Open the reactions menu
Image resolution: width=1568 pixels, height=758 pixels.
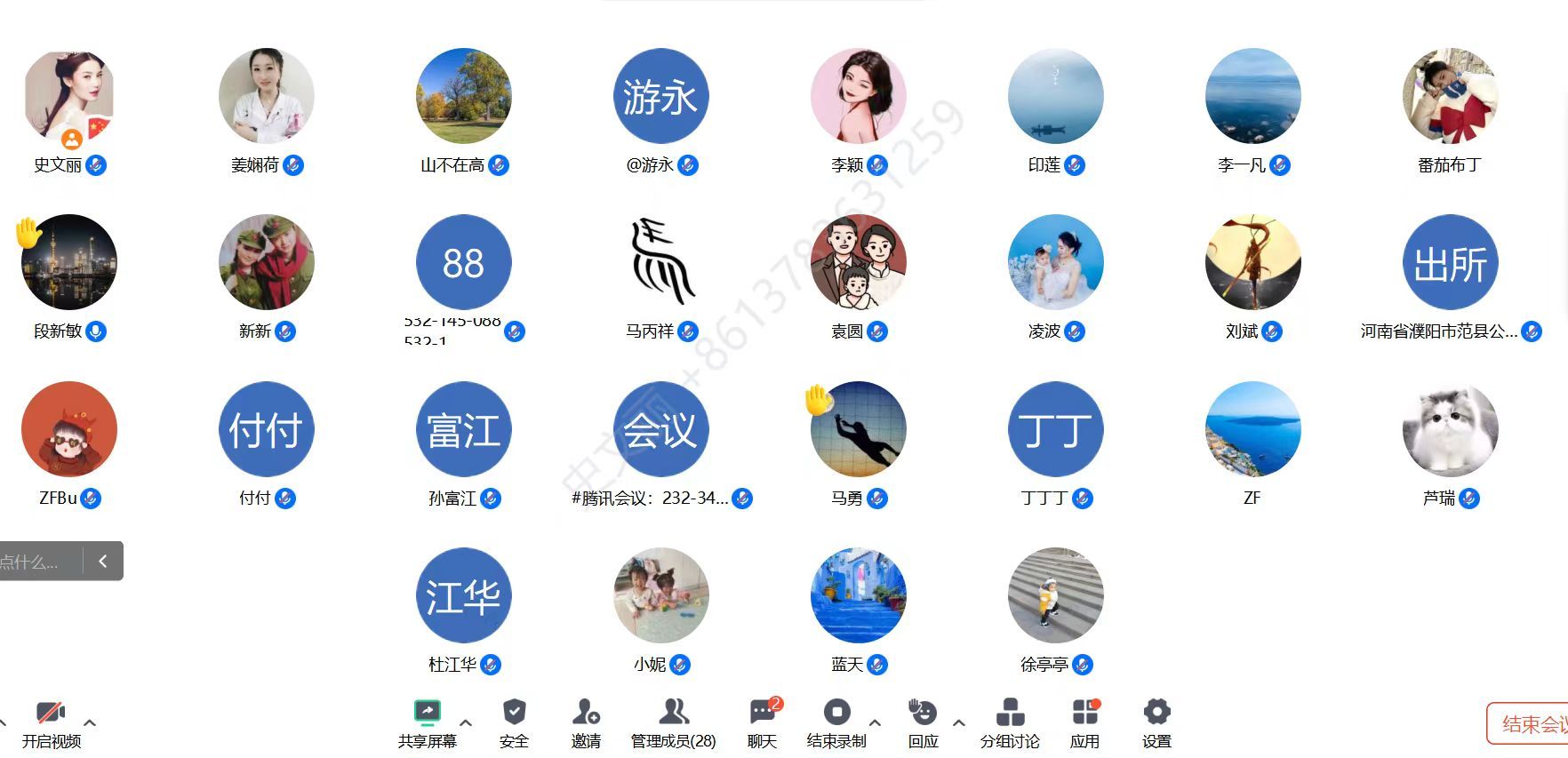pos(923,723)
